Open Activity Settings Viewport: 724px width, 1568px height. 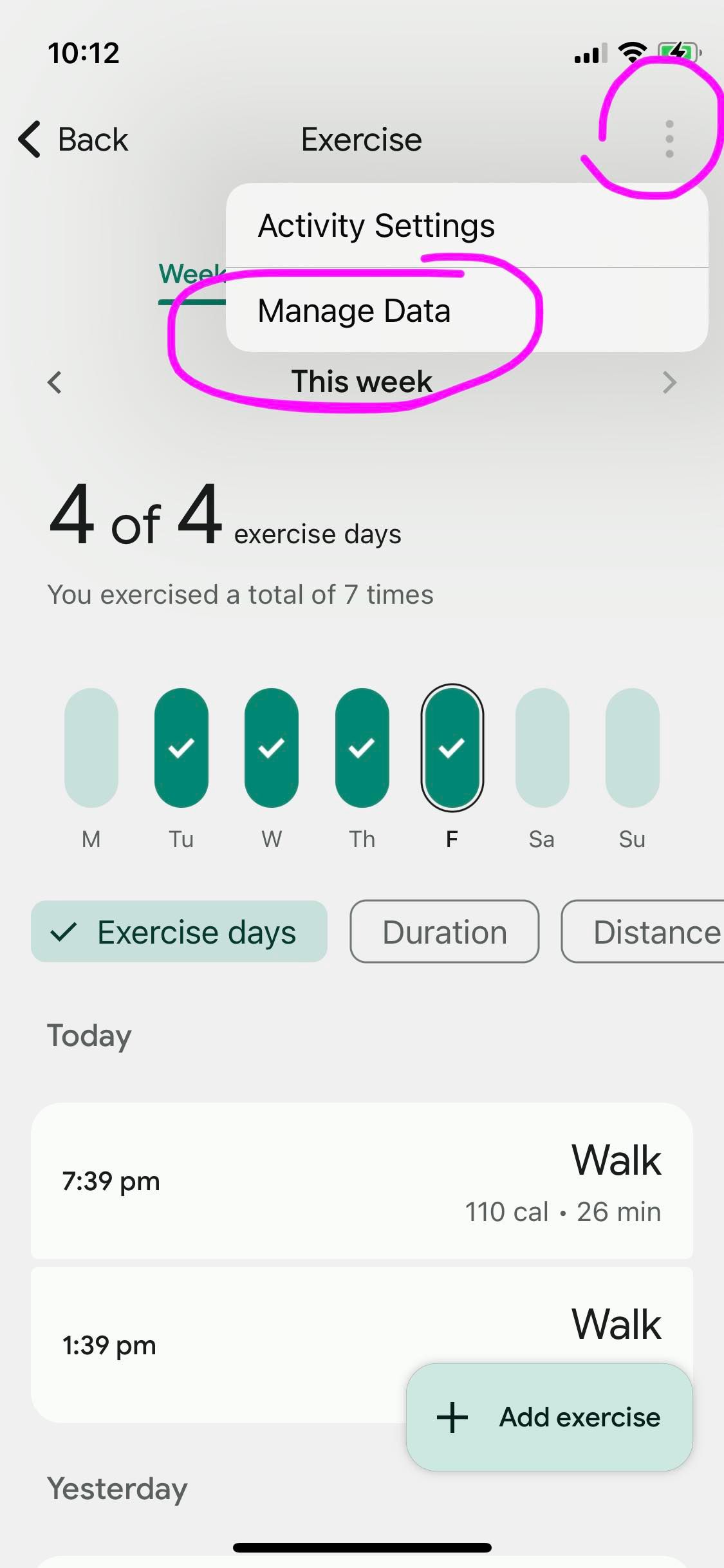[x=376, y=226]
